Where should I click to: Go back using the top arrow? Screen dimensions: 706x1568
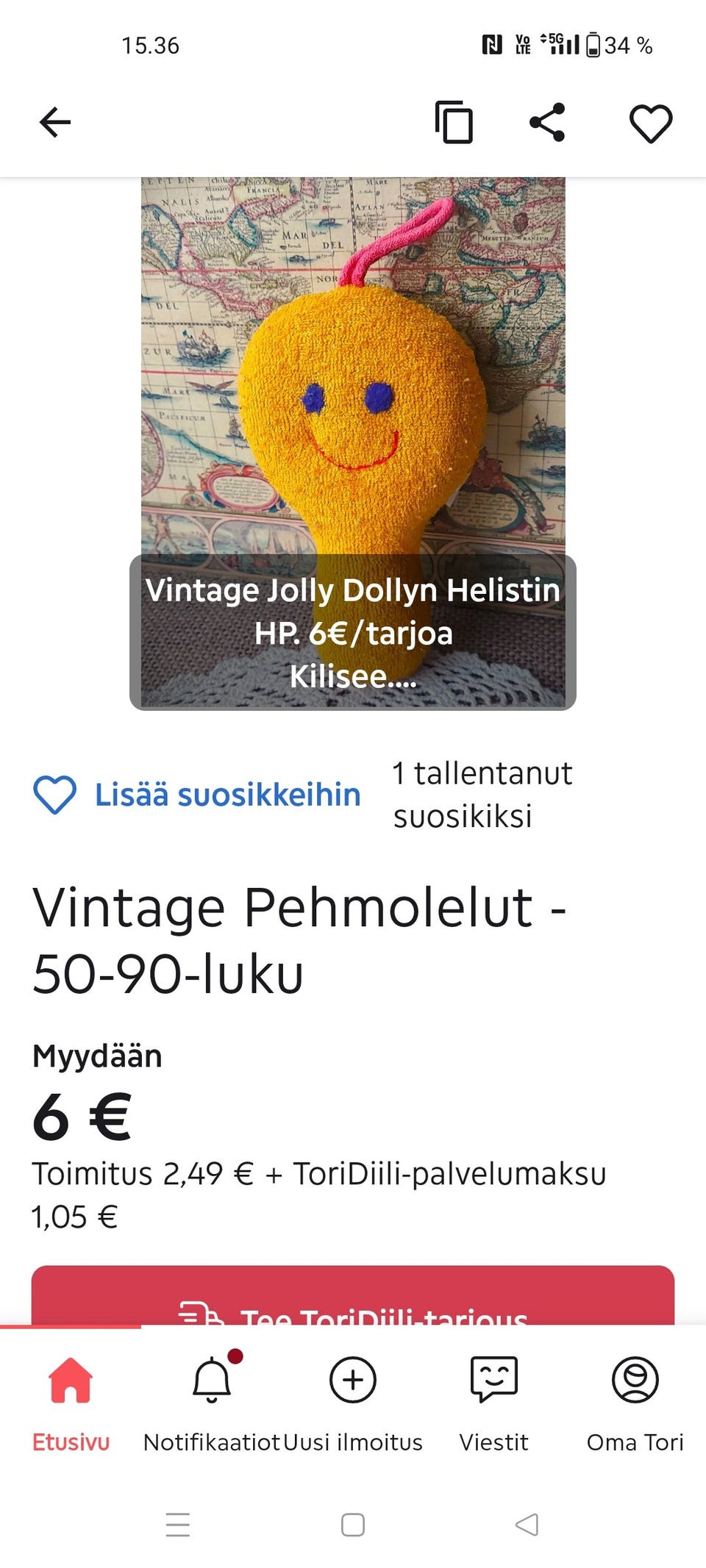pyautogui.click(x=55, y=122)
